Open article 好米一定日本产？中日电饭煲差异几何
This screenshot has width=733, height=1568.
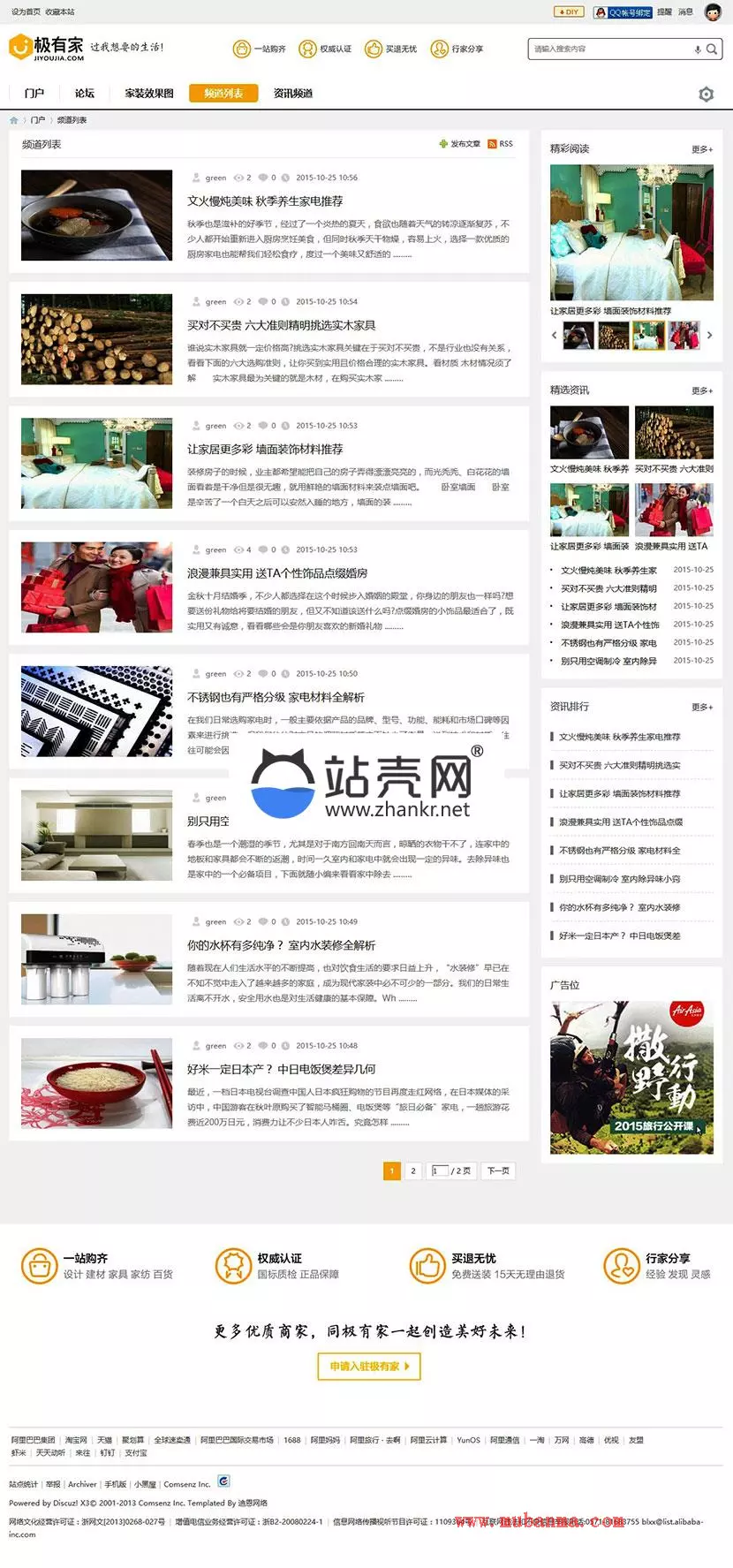pos(281,1069)
